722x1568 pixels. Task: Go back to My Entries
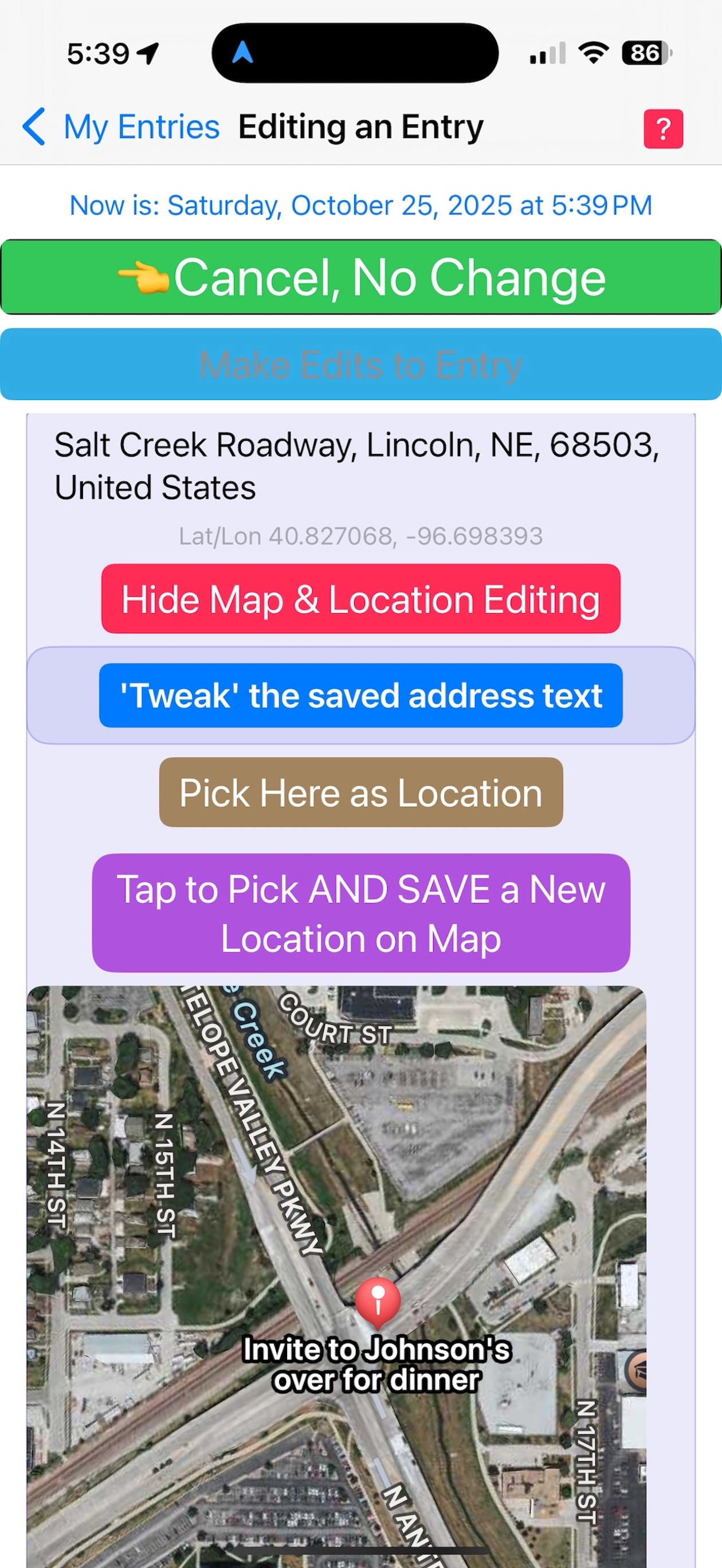[120, 128]
